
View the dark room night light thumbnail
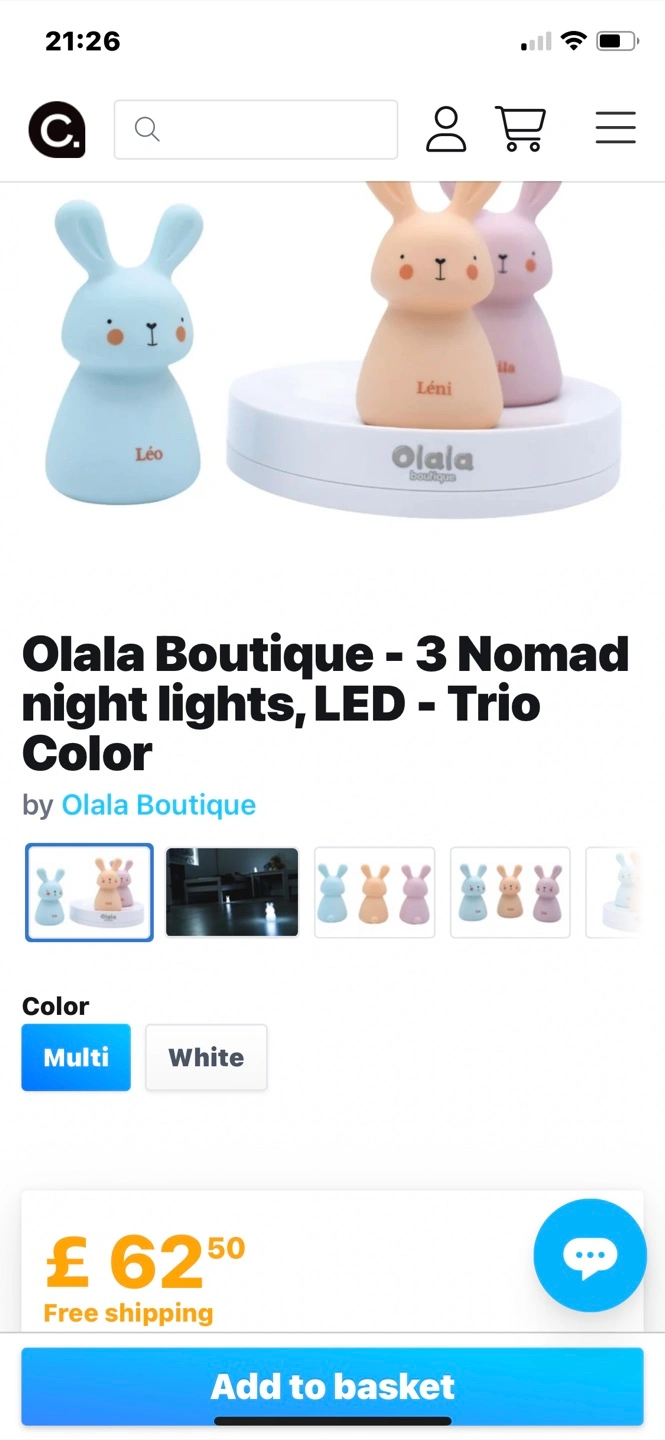pos(232,892)
